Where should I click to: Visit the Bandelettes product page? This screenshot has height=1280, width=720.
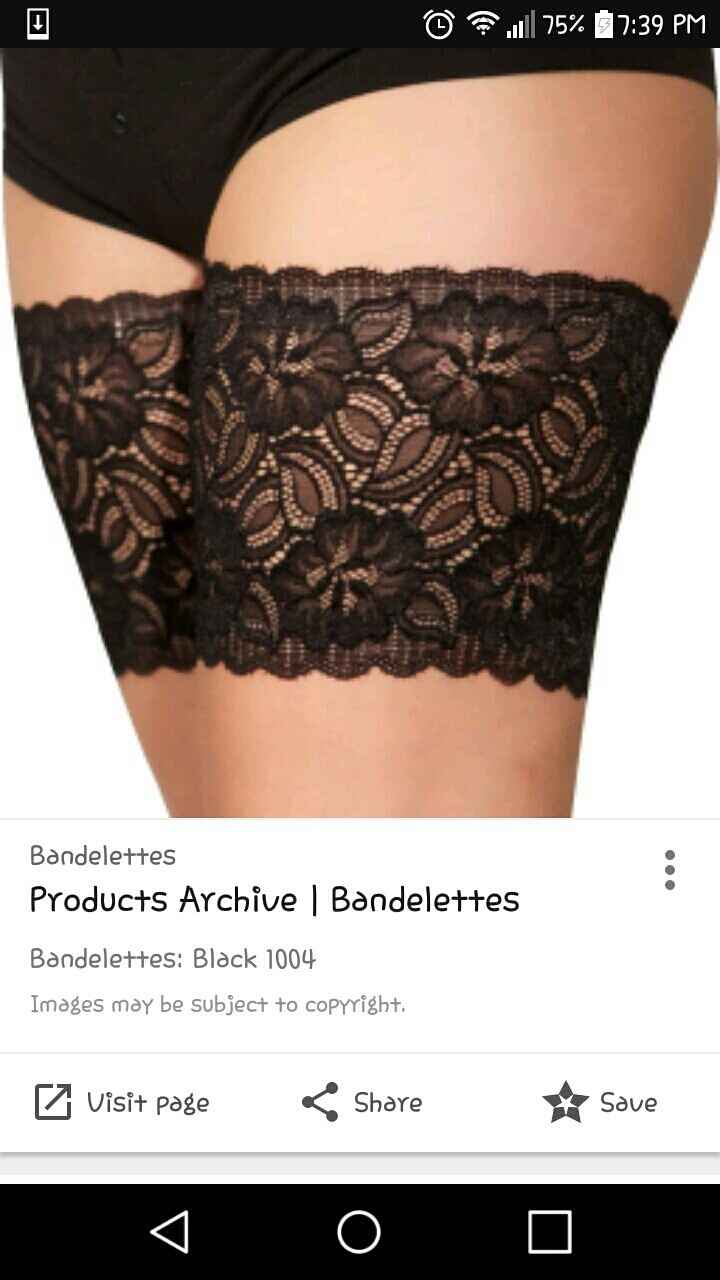coord(123,1102)
